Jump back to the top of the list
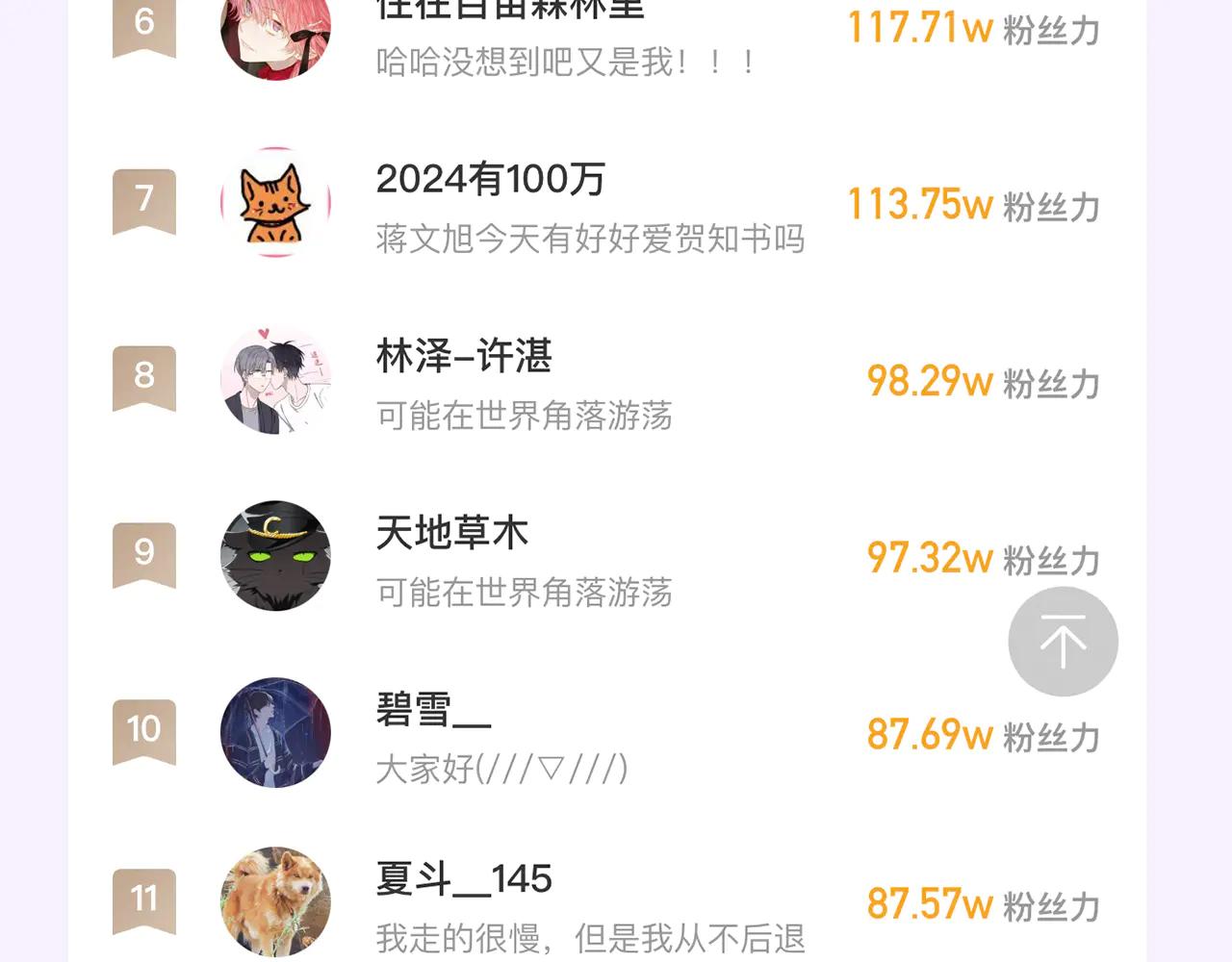The height and width of the screenshot is (962, 1232). coord(1063,642)
